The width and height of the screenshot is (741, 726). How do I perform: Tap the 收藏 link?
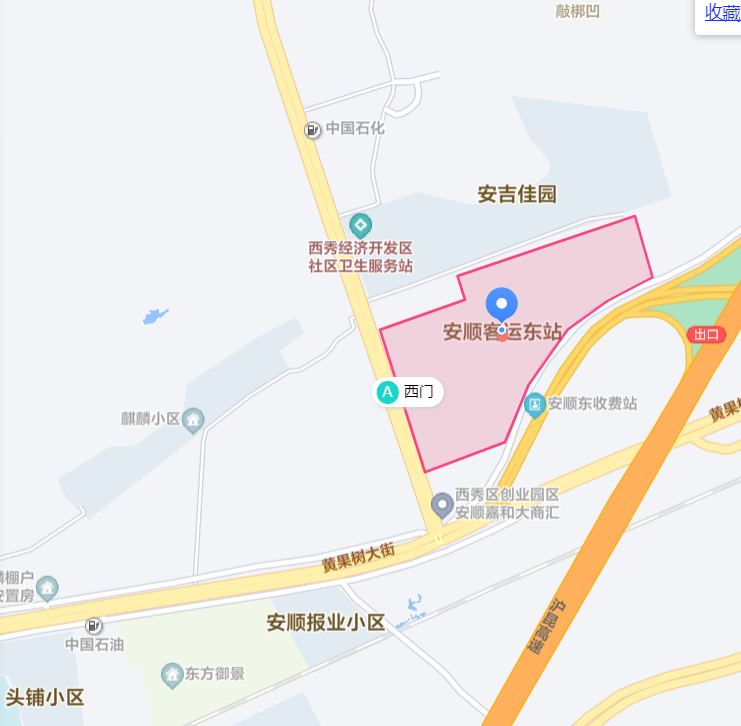722,12
